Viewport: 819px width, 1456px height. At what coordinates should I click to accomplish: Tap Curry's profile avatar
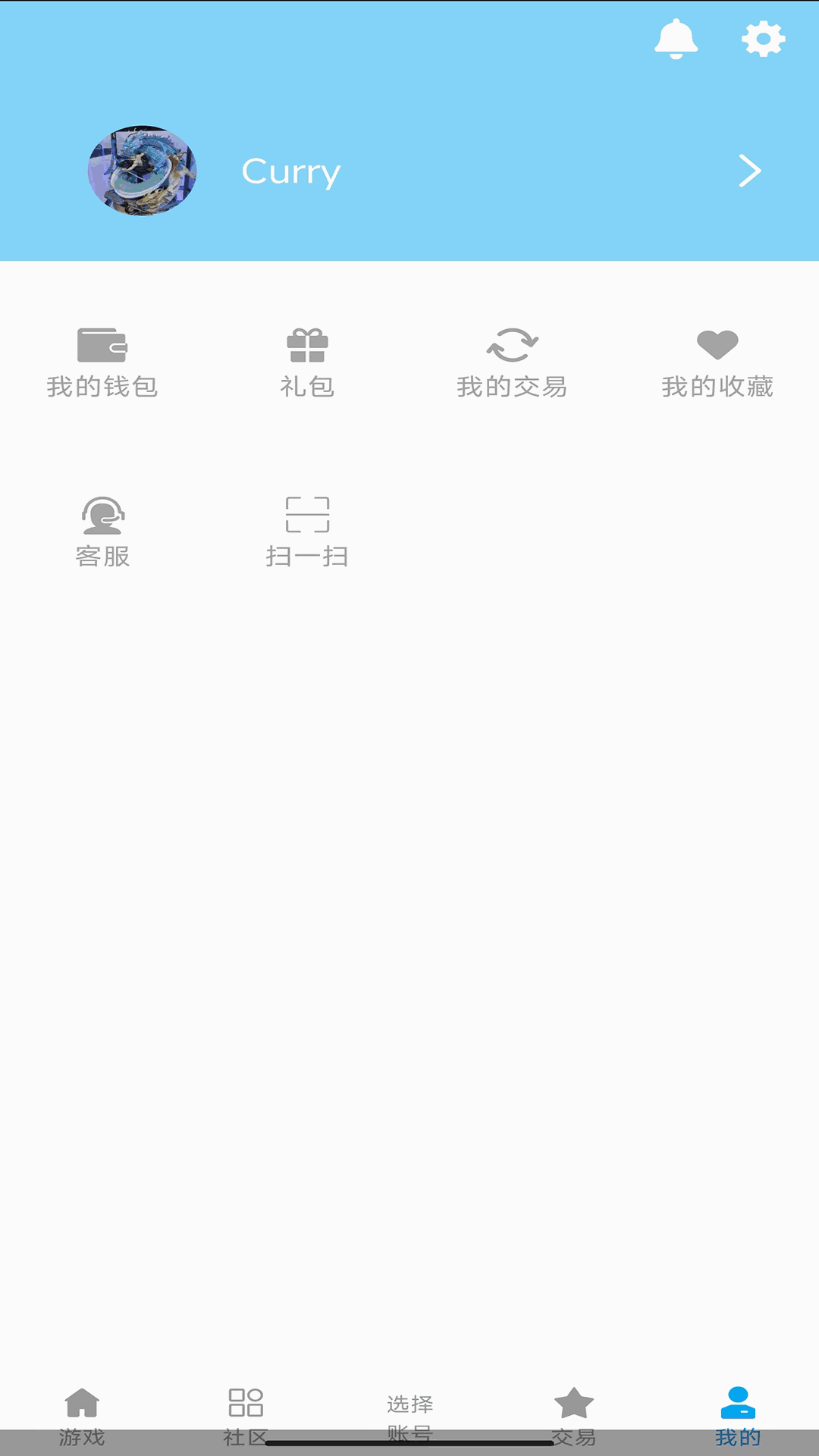(x=143, y=171)
